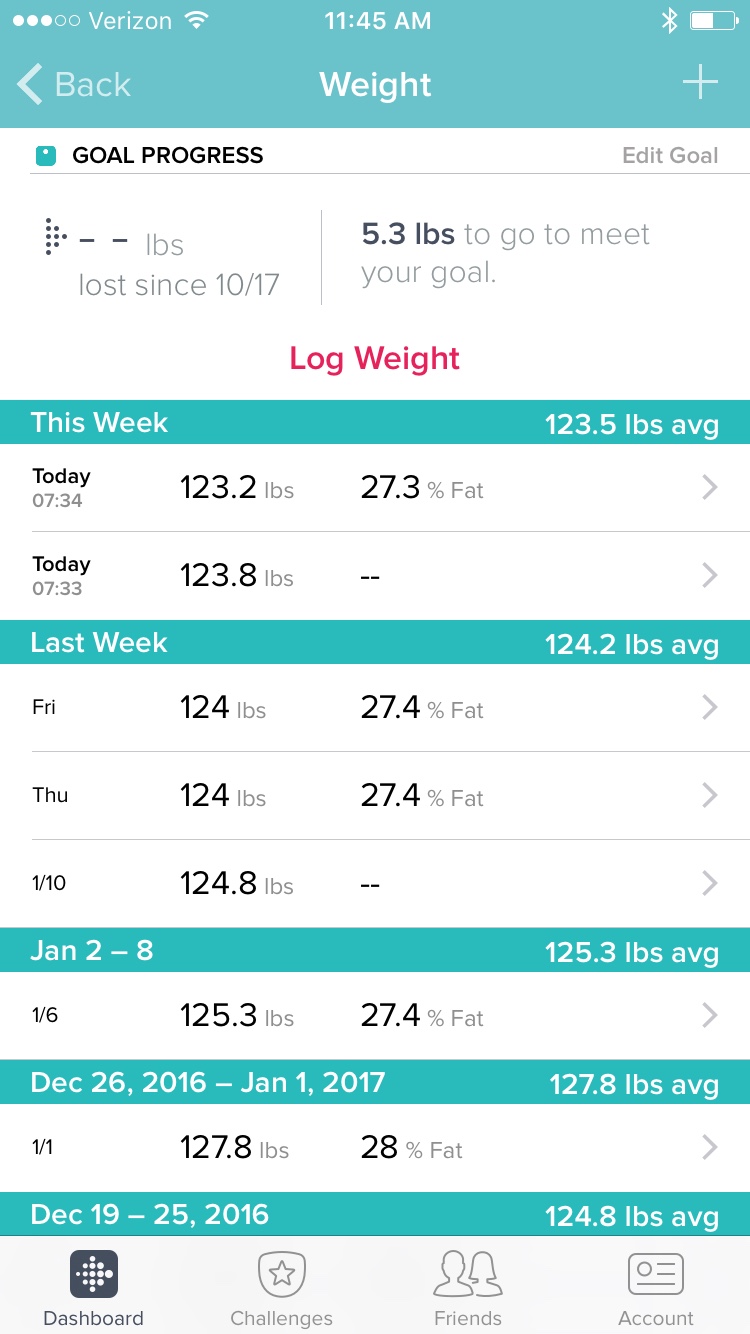Tap the Log Weight button
750x1334 pixels.
coord(375,358)
